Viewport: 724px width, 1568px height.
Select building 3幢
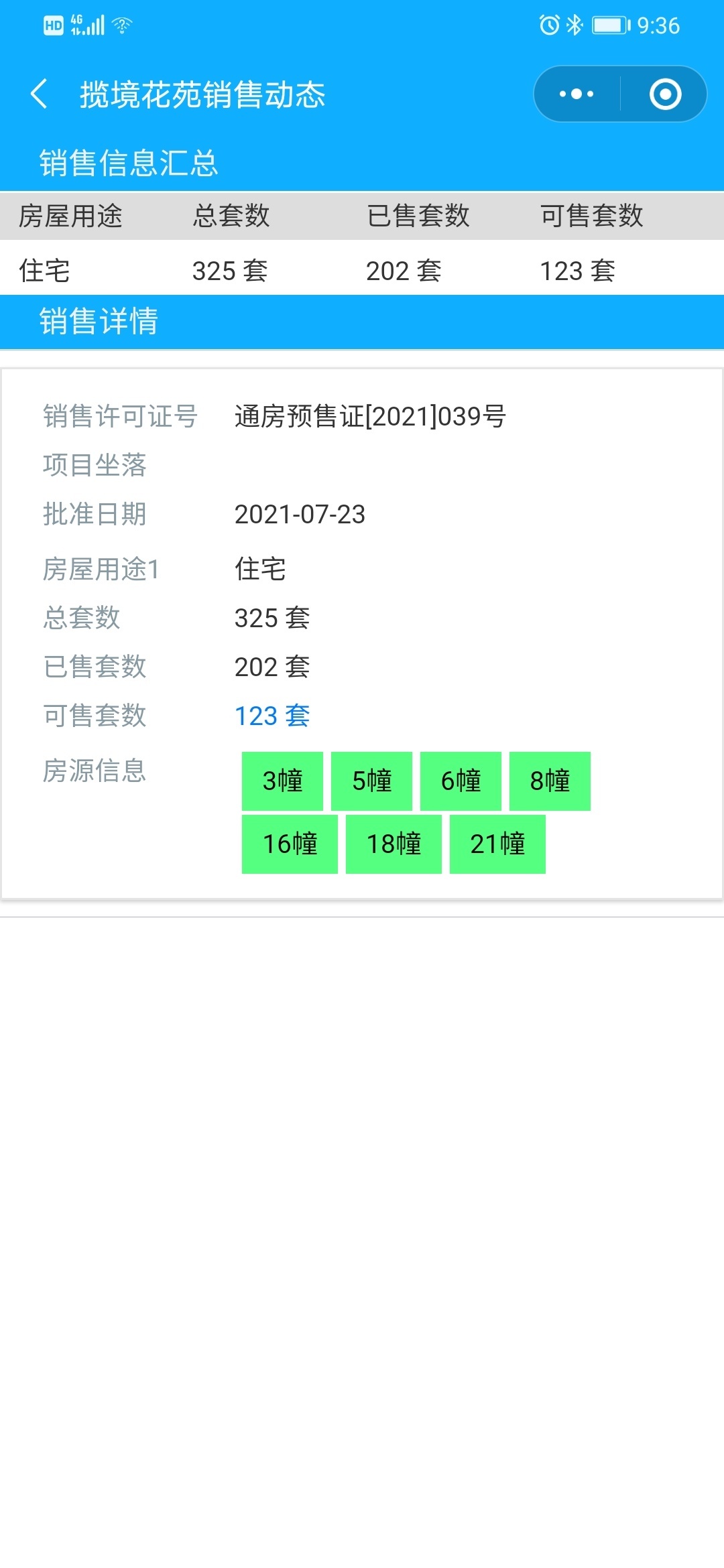(x=282, y=781)
